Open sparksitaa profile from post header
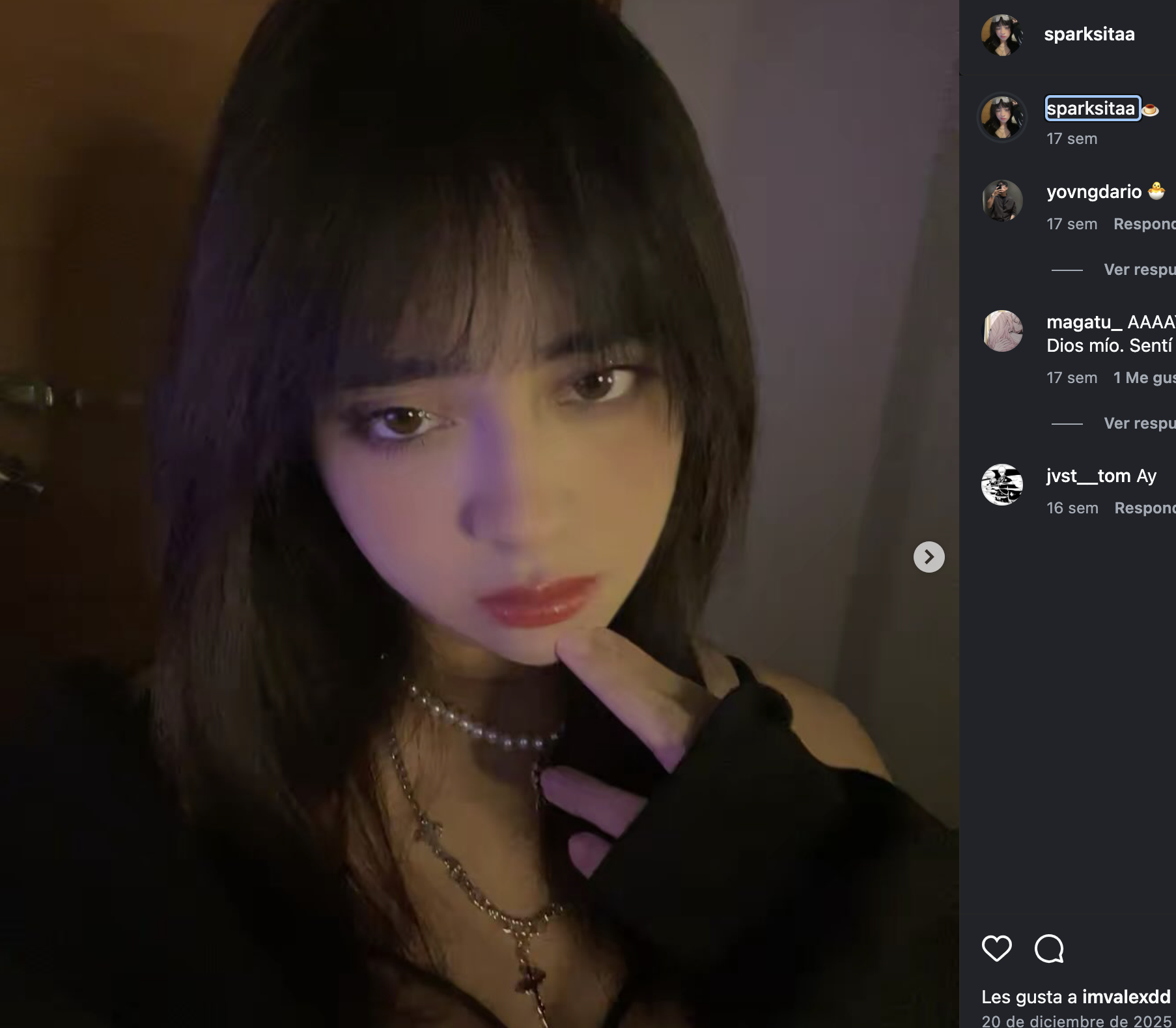 click(x=1089, y=35)
